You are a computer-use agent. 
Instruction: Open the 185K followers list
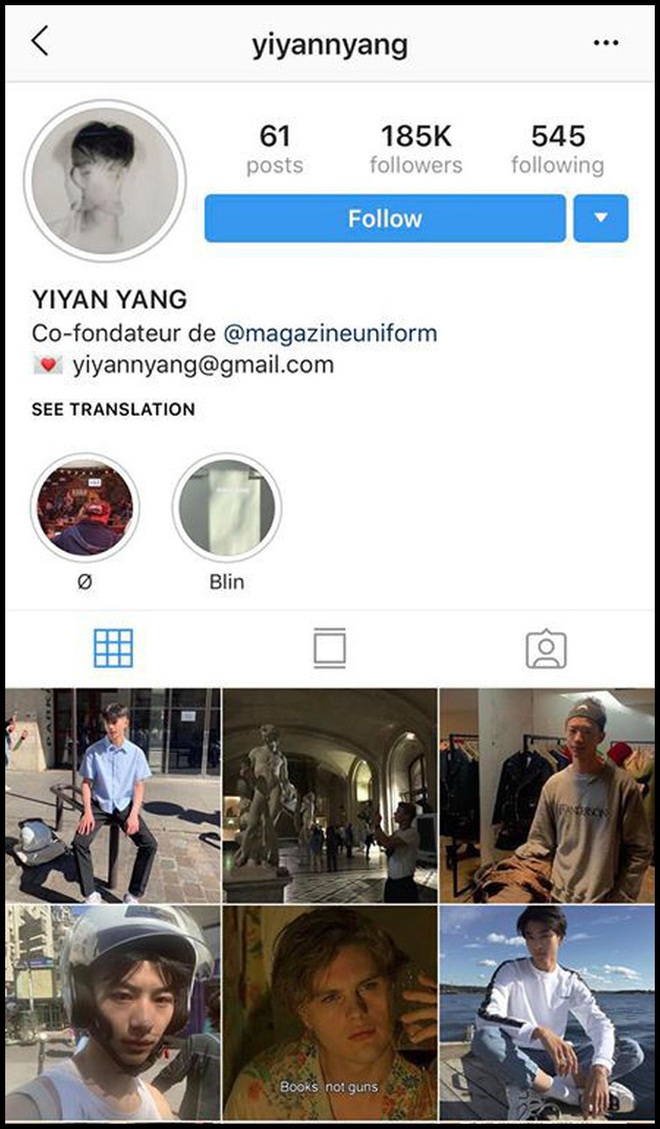click(x=416, y=149)
